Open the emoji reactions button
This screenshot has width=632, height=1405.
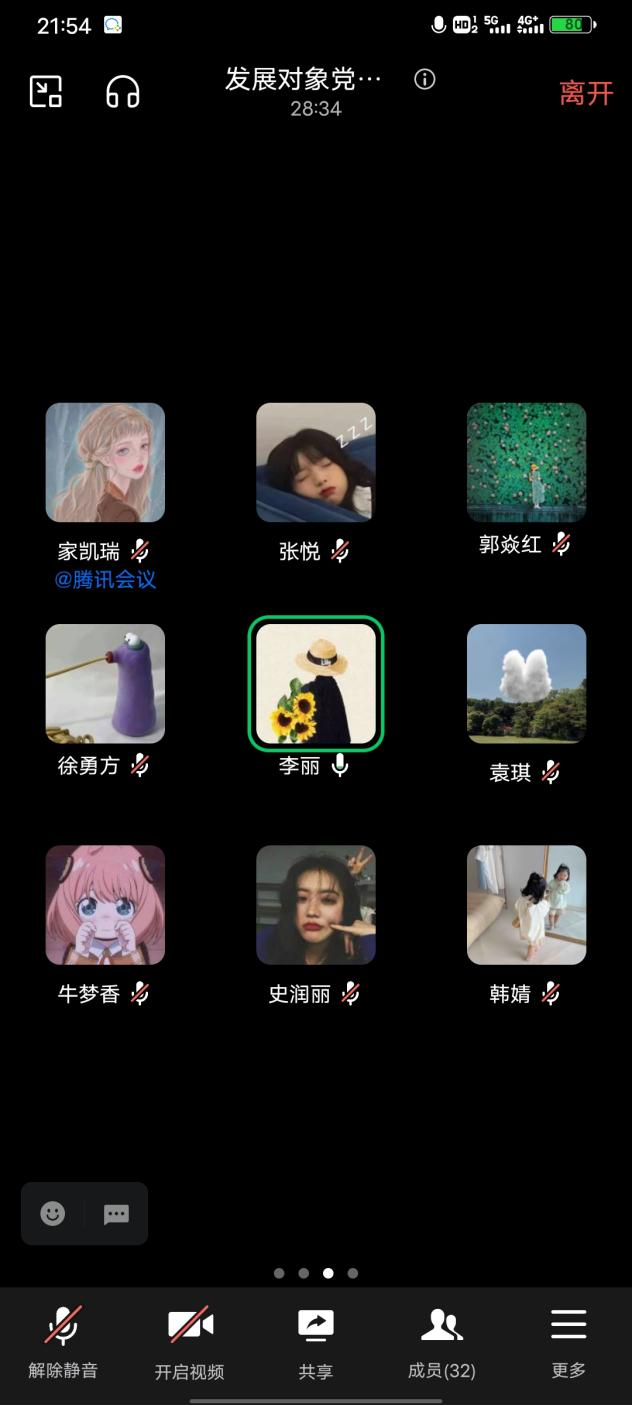coord(53,1214)
